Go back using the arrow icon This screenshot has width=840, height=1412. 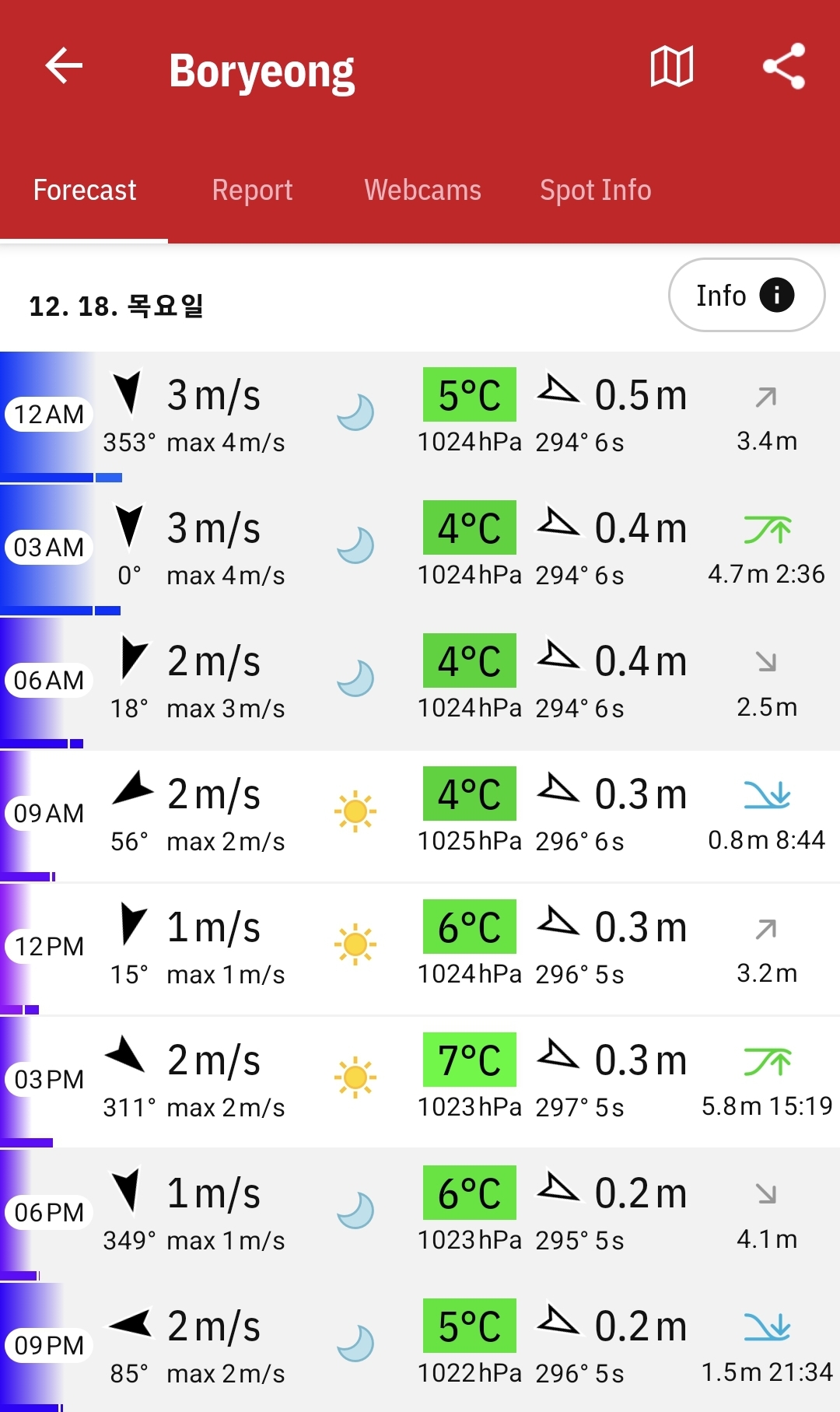tap(64, 65)
